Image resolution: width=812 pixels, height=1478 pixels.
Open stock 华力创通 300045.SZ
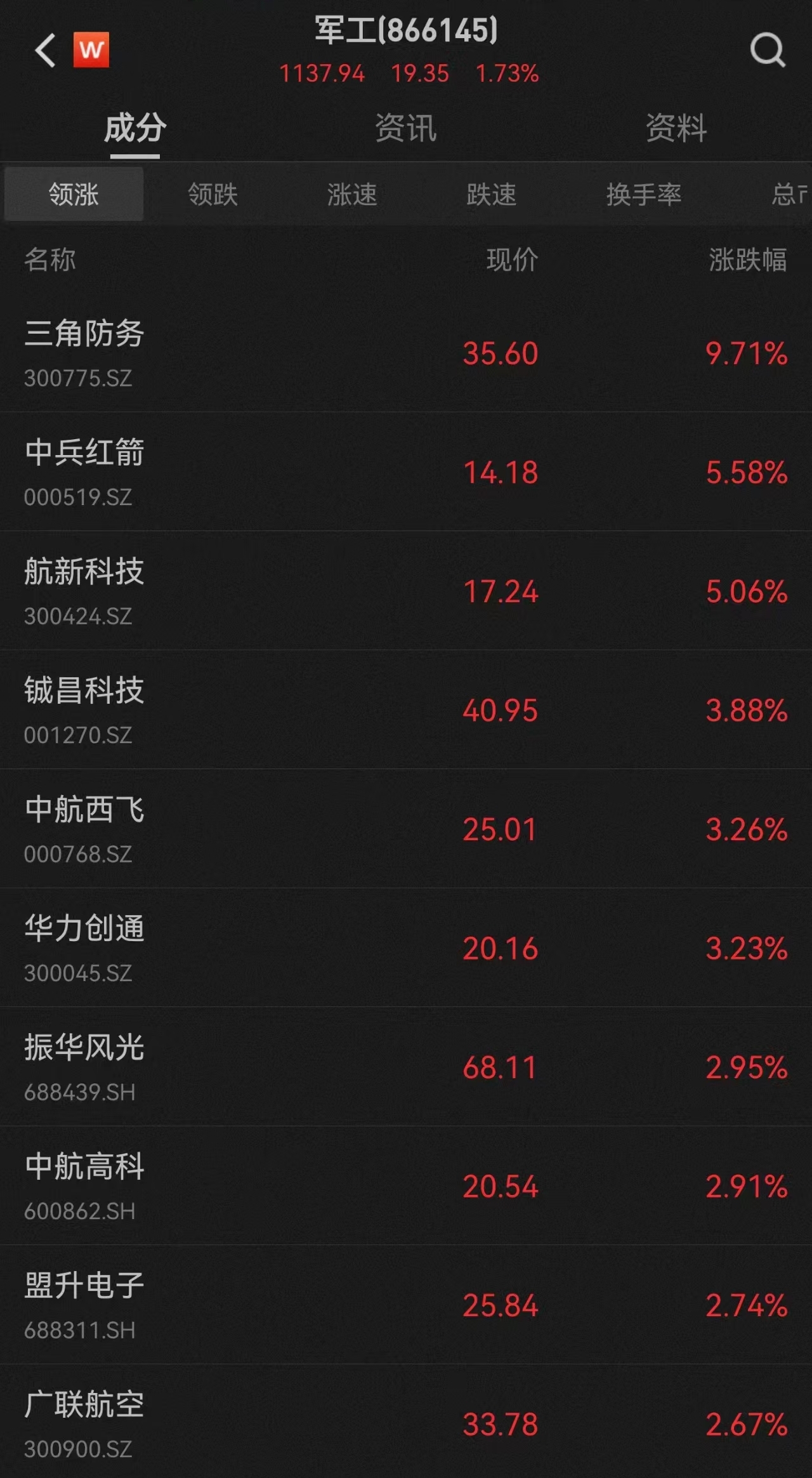point(406,947)
